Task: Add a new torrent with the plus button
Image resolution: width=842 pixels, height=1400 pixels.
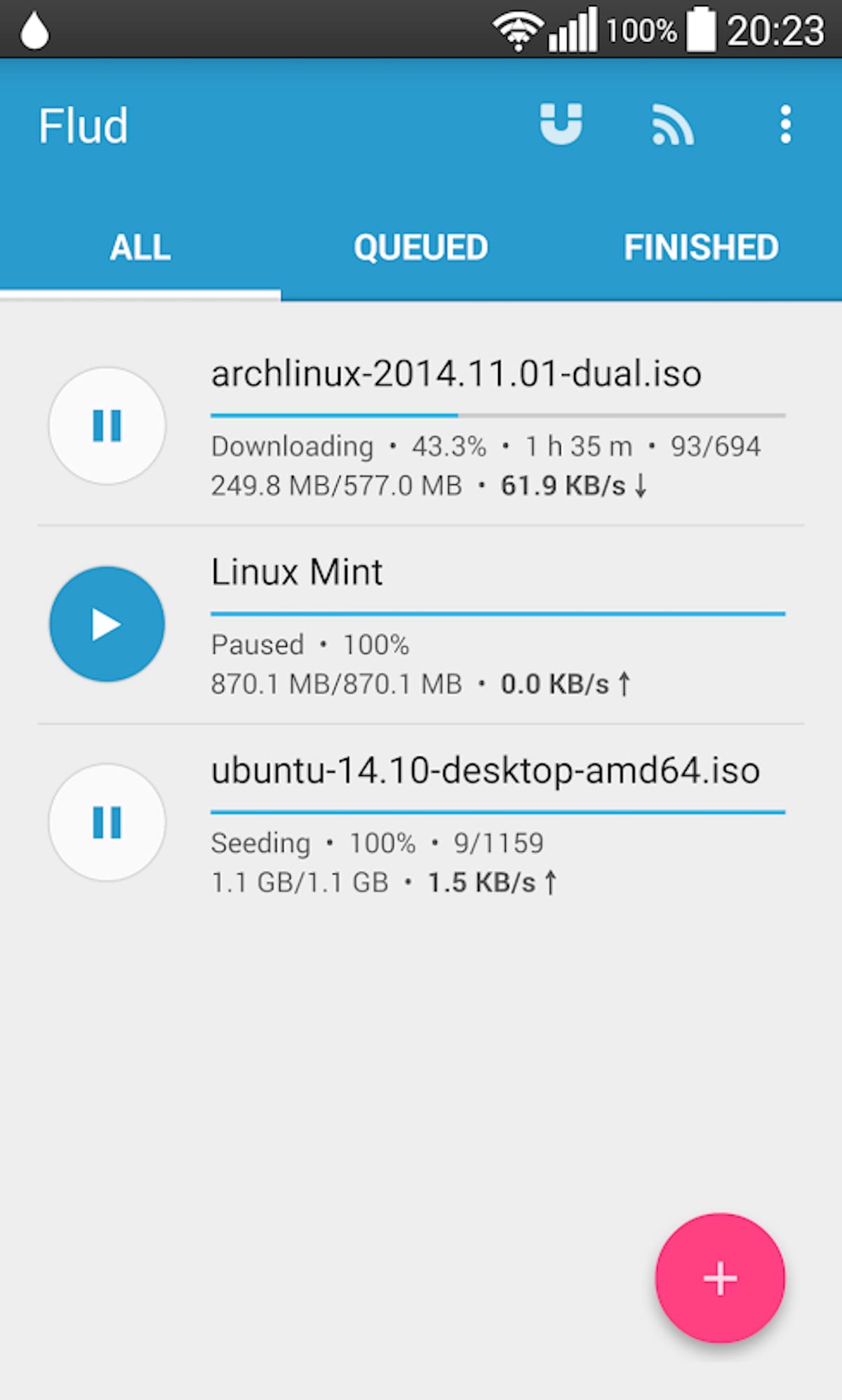Action: [x=720, y=1278]
